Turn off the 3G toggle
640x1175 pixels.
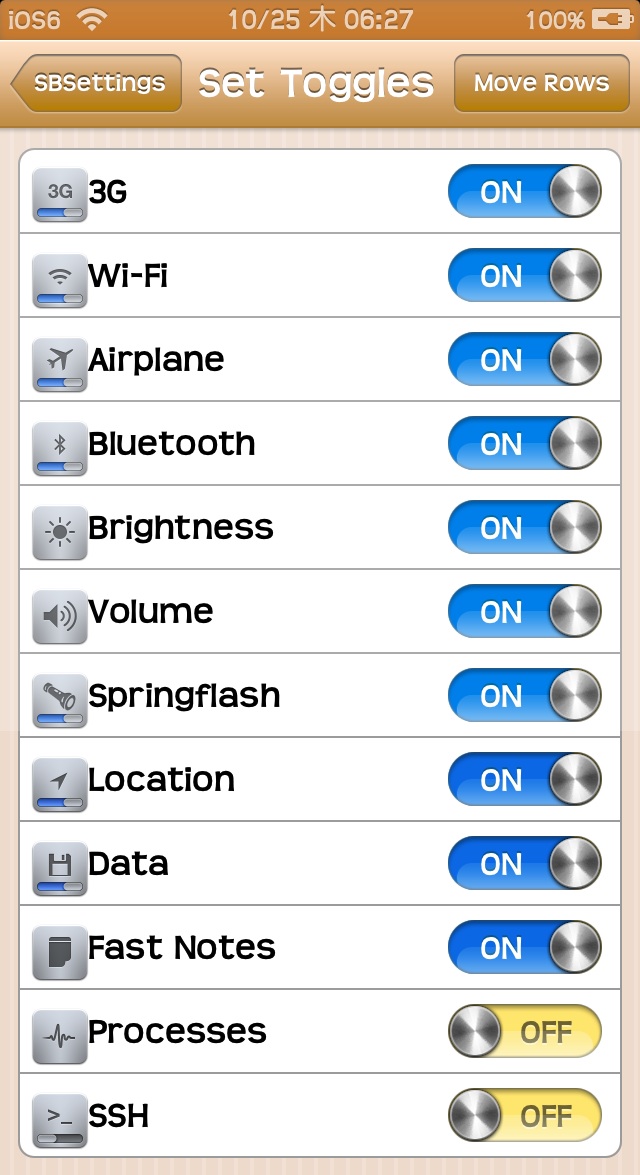(525, 192)
